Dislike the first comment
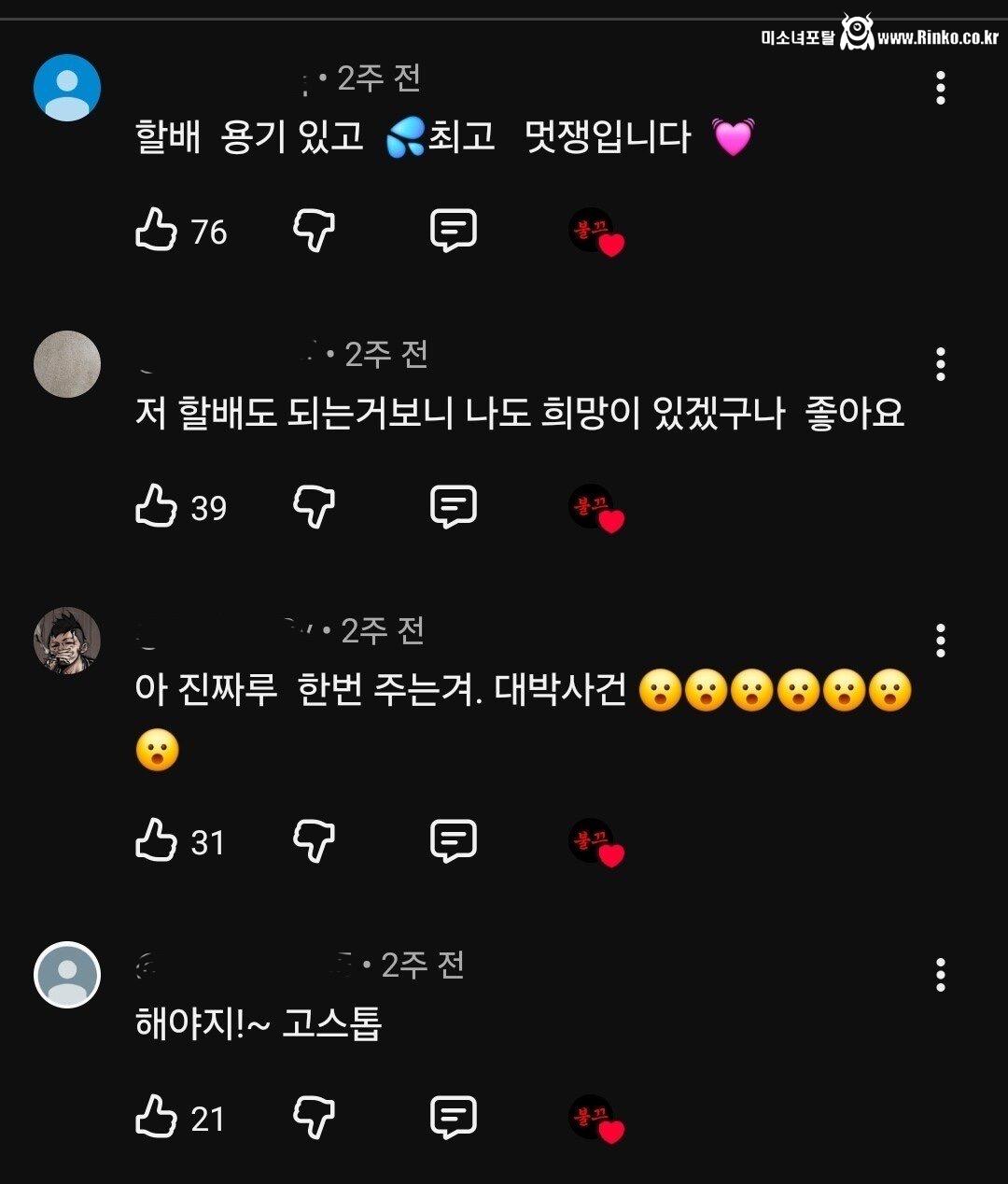 coord(314,231)
